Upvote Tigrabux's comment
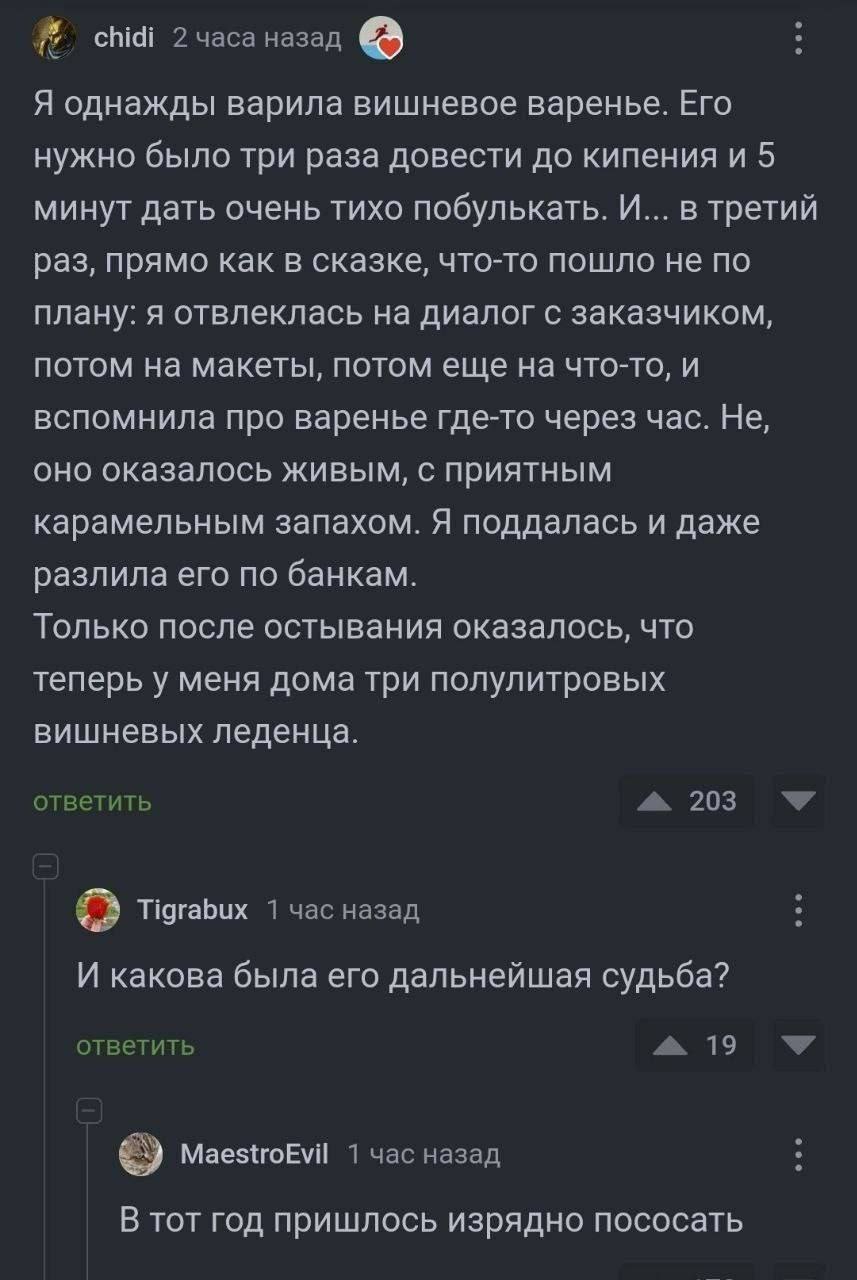 click(671, 1046)
